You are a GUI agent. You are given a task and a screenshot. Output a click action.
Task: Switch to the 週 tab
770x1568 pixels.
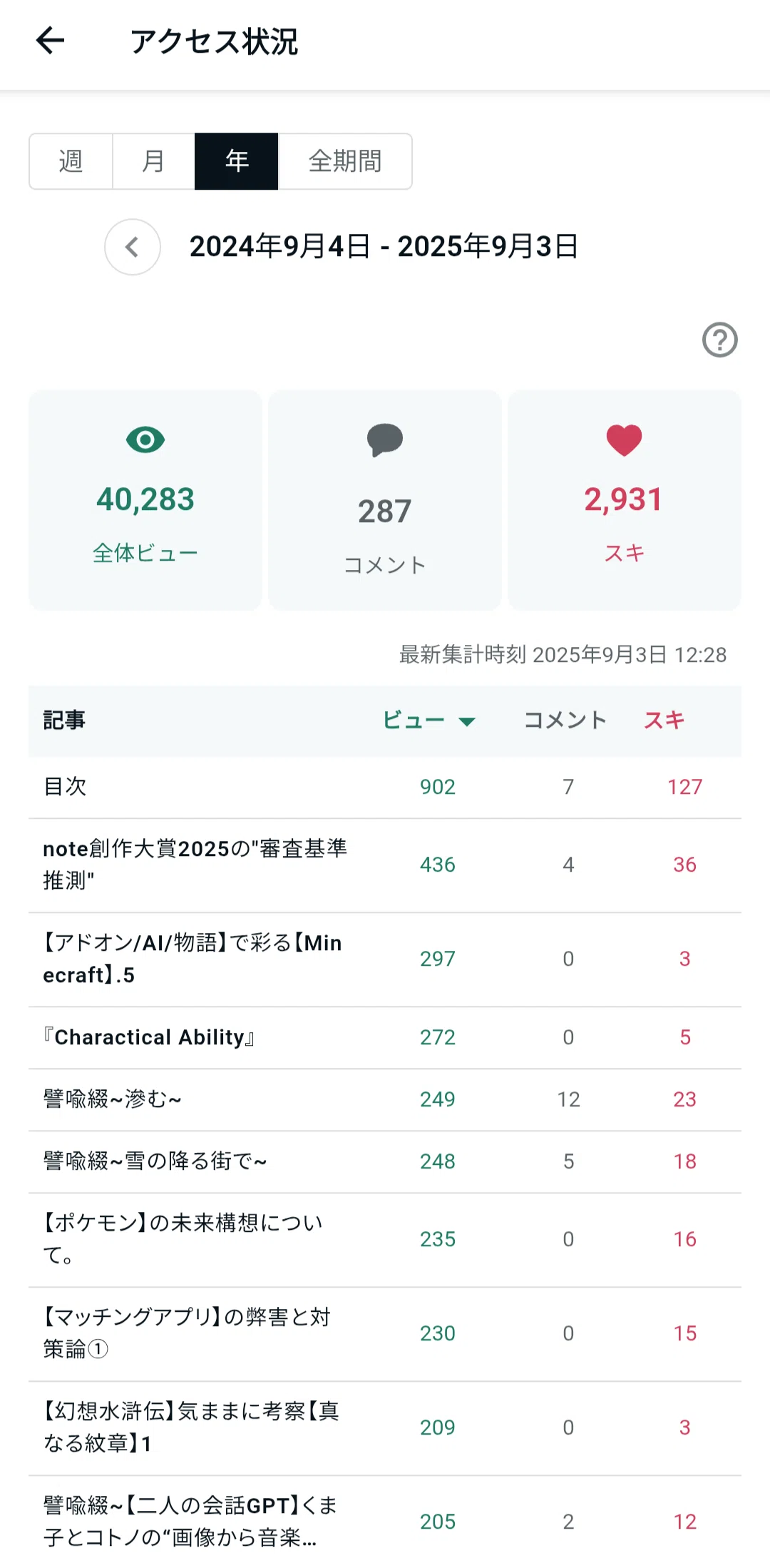pos(71,161)
